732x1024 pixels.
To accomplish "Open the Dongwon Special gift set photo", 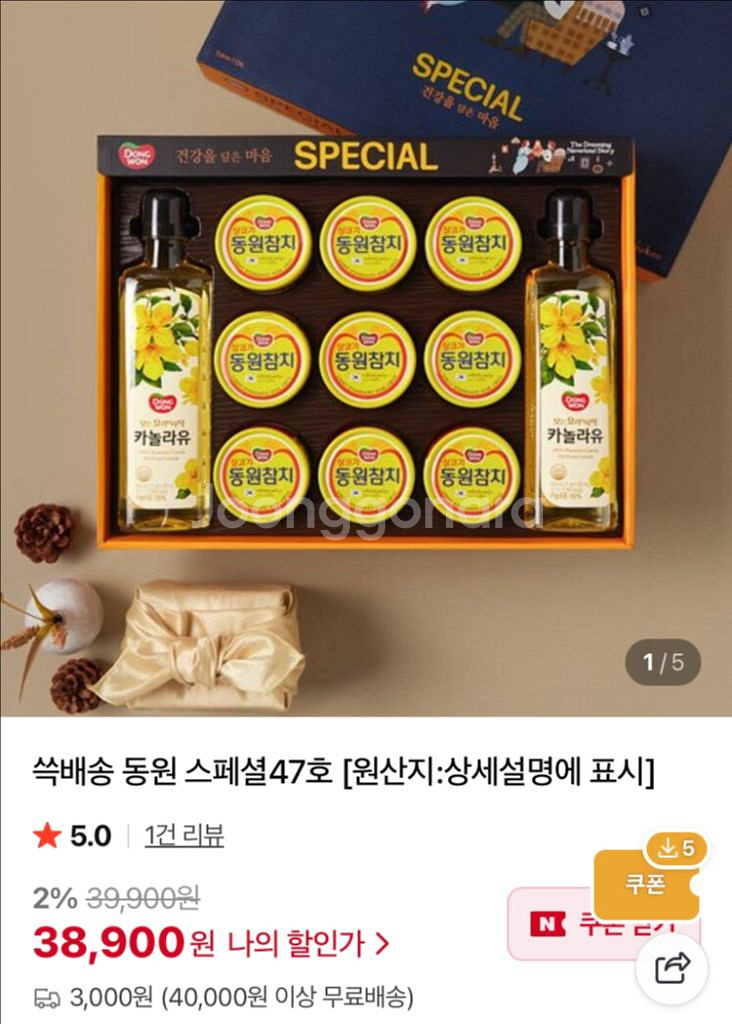I will click(366, 358).
